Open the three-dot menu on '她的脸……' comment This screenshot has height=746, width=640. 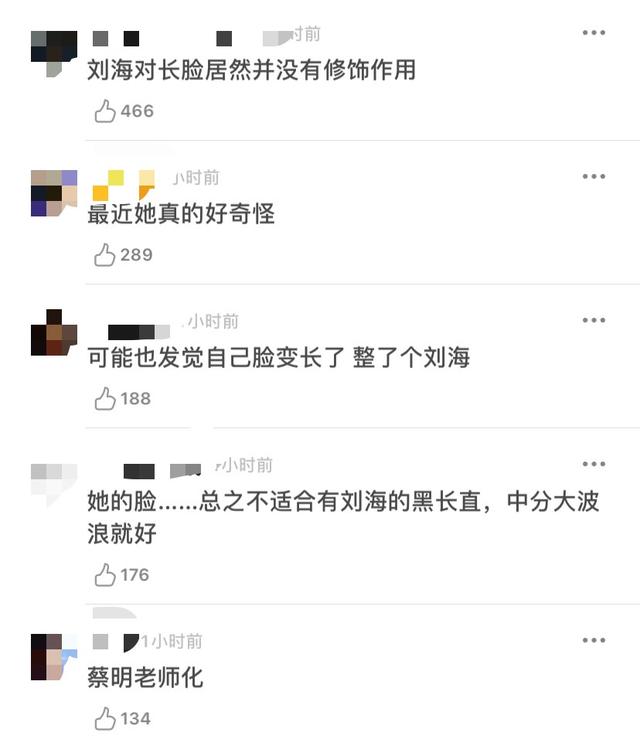594,465
